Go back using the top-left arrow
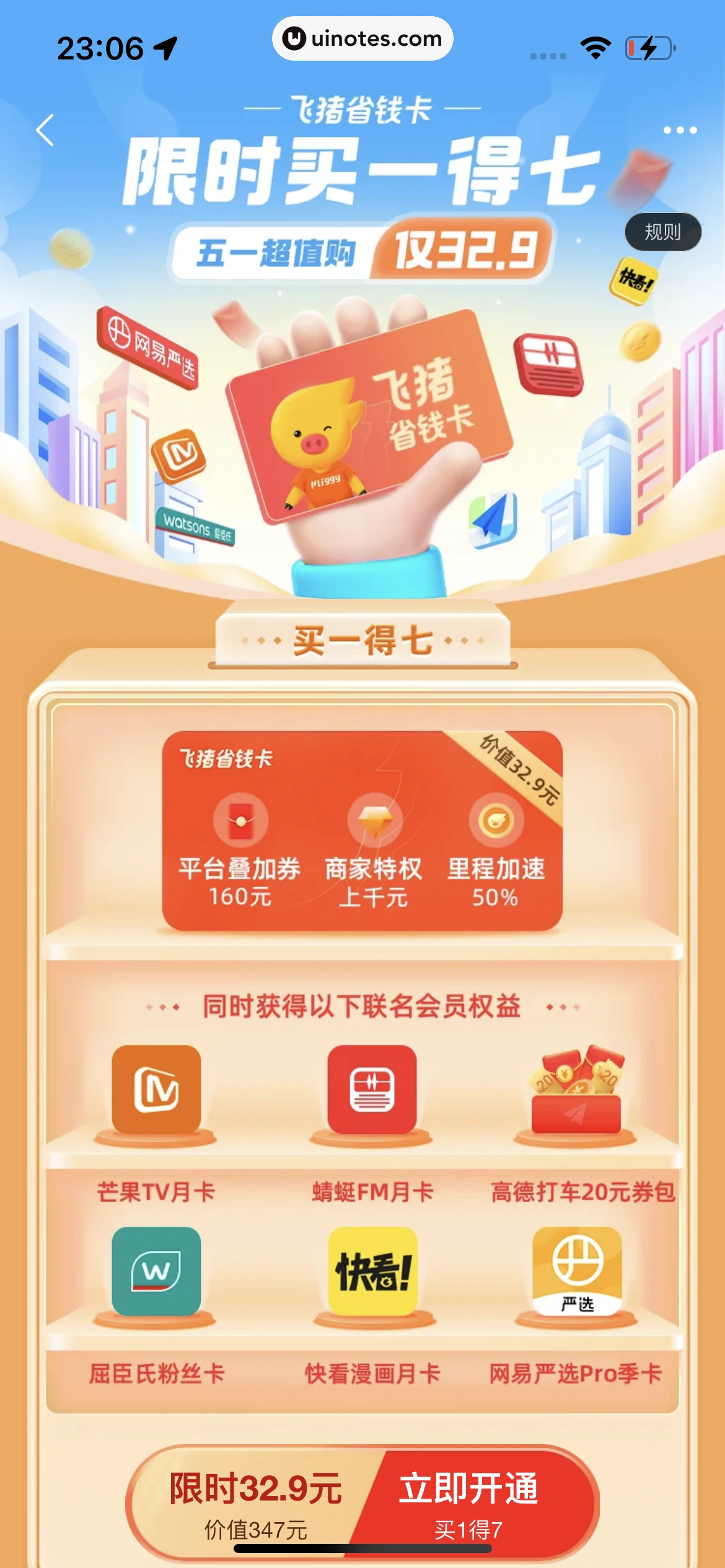The height and width of the screenshot is (1568, 725). [x=45, y=131]
